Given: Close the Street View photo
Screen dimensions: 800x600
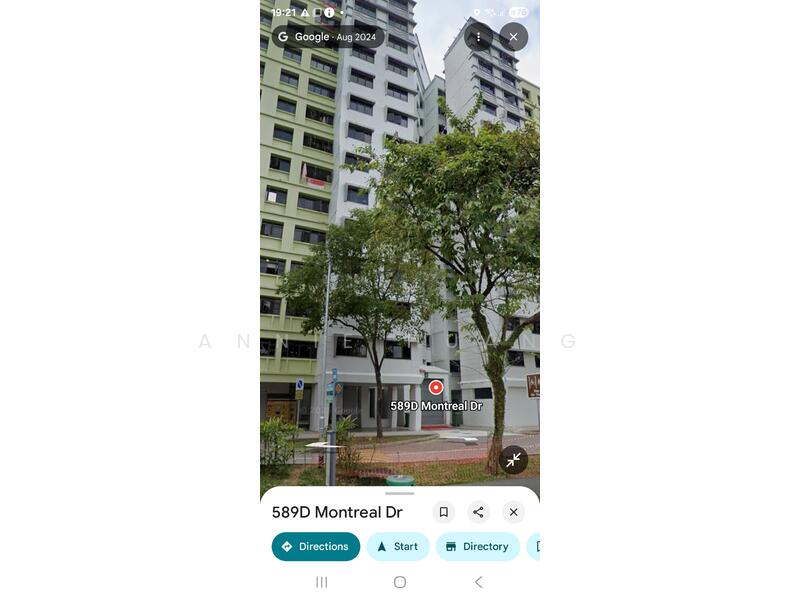Looking at the screenshot, I should [x=513, y=37].
